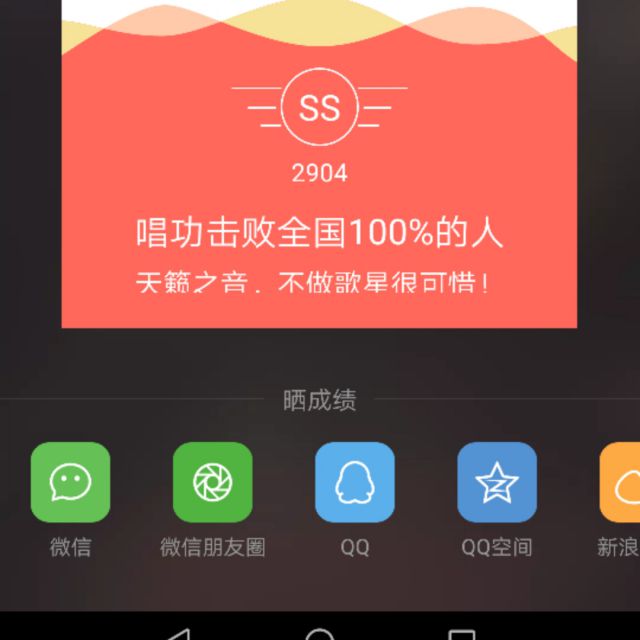Tap the system home button
The width and height of the screenshot is (640, 640).
(320, 634)
